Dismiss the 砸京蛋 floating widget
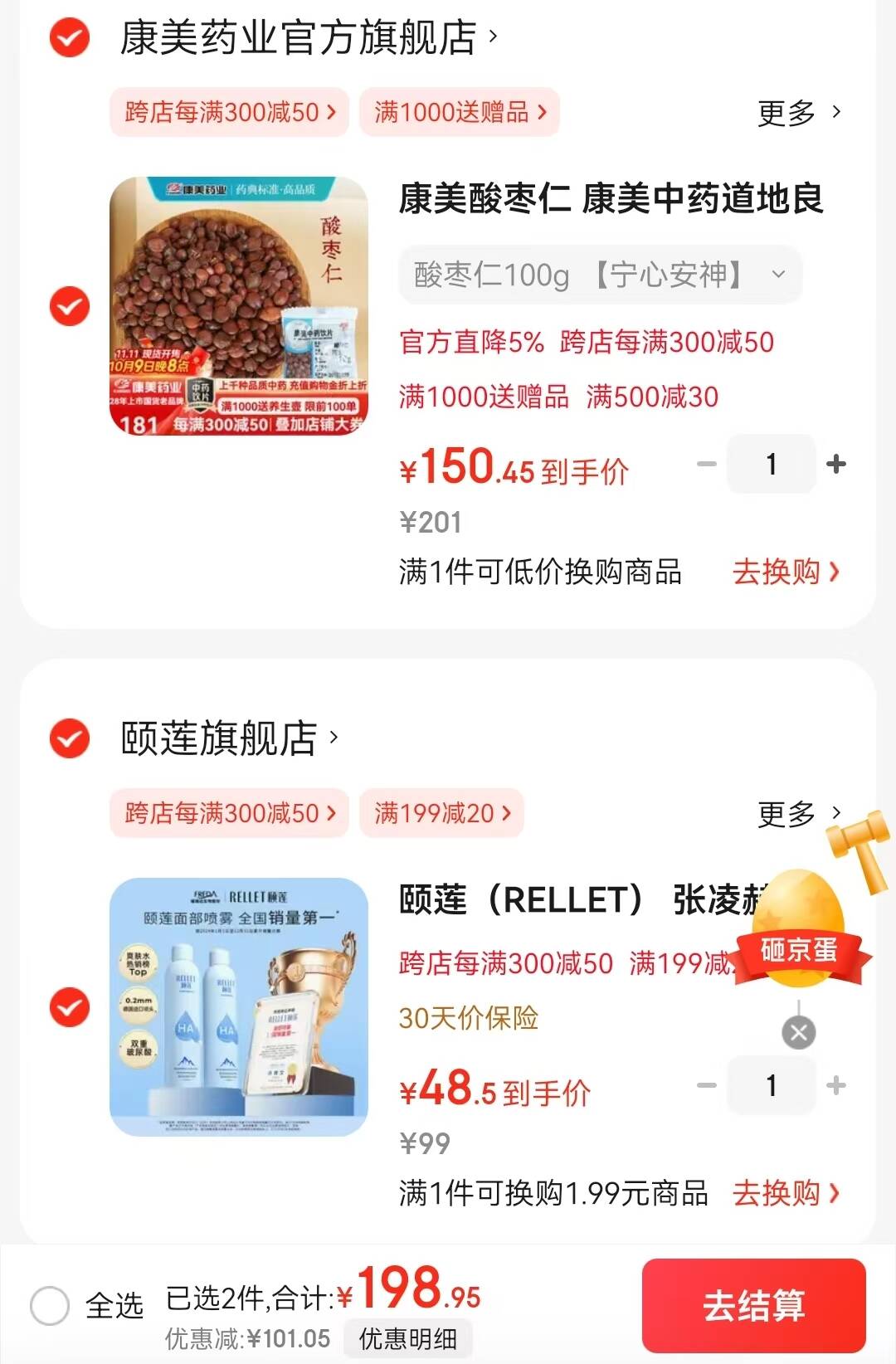Screen dimensions: 896x1364 [x=798, y=1033]
